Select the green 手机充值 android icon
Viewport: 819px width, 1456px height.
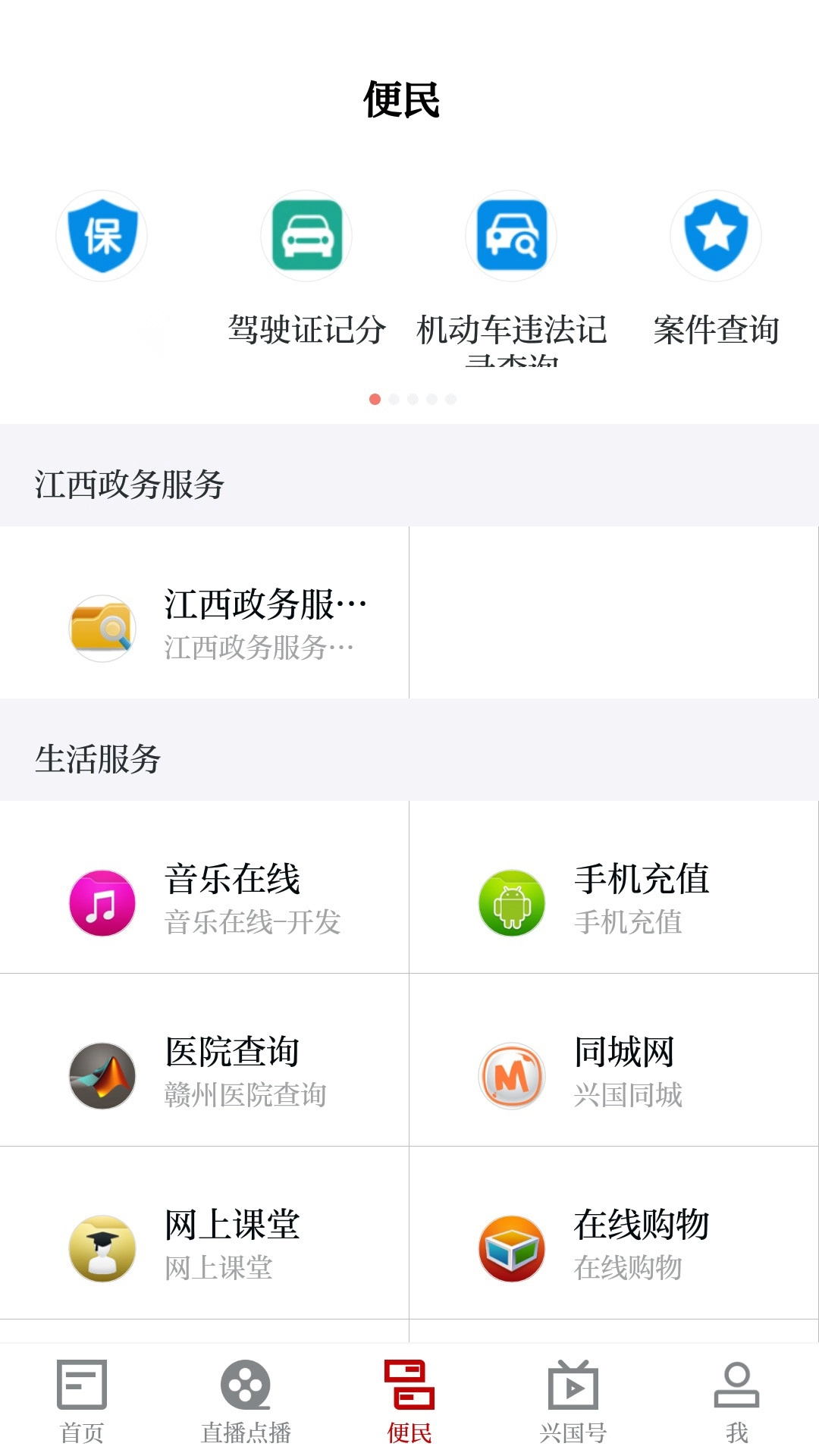511,902
